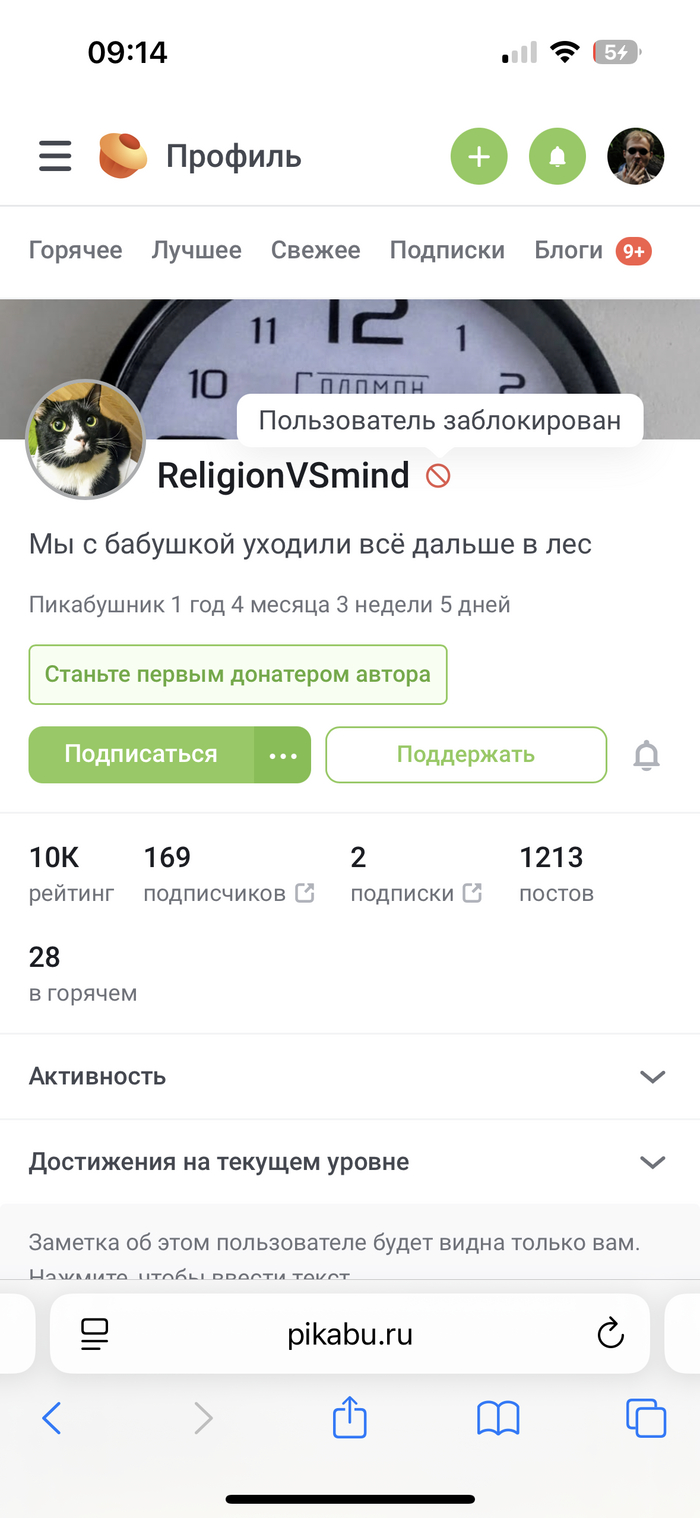Open the hamburger menu

coord(55,156)
